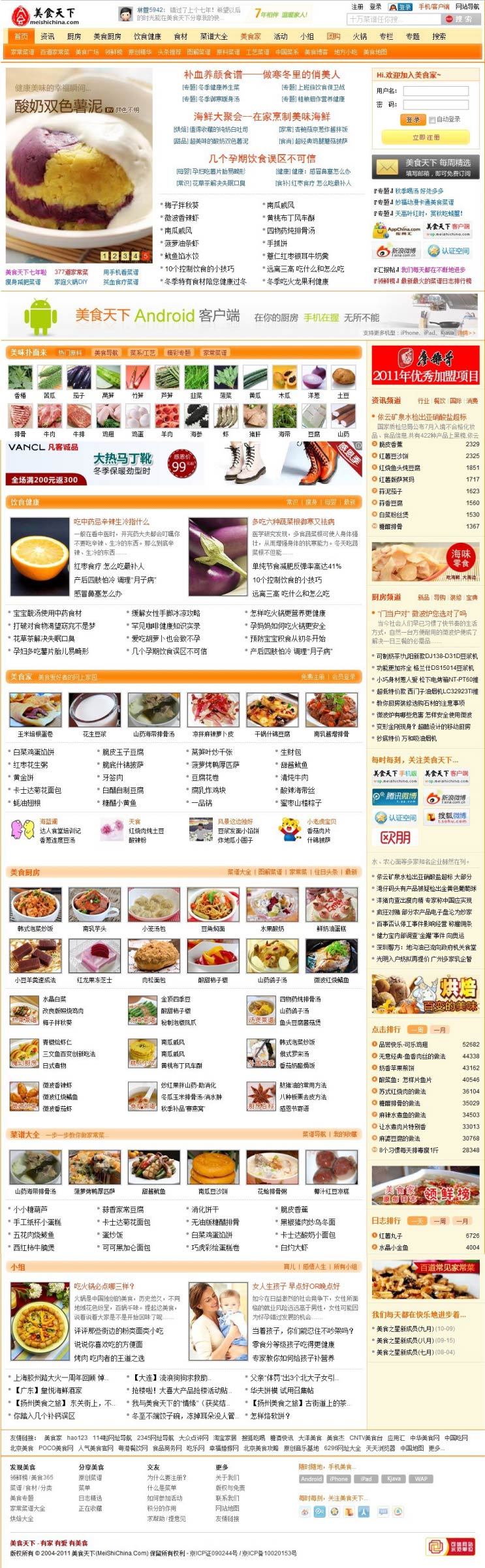The height and width of the screenshot is (1568, 485).
Task: Switch click ranking to 一月 tab
Action: 439,1030
